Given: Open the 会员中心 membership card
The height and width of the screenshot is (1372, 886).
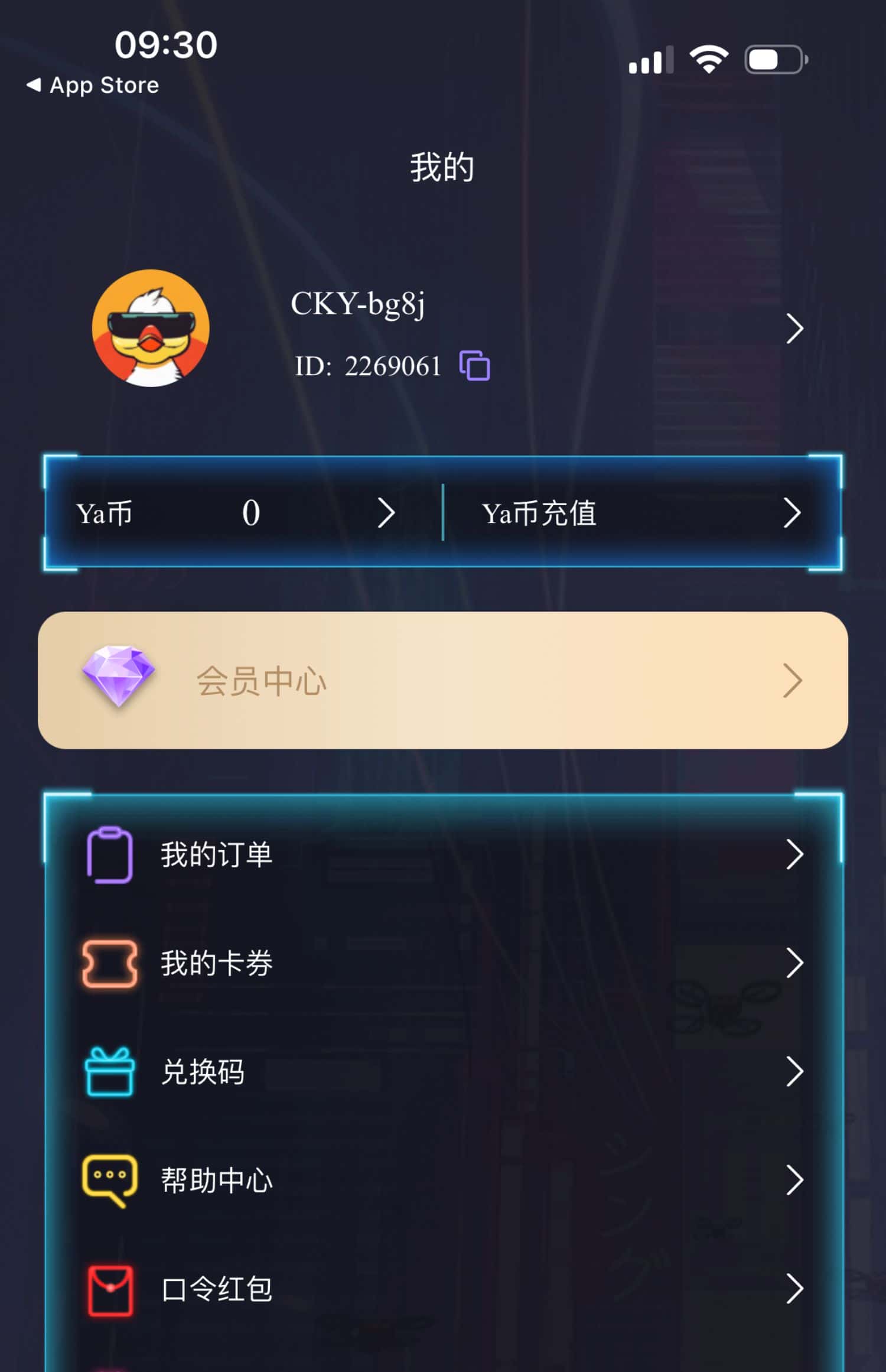Looking at the screenshot, I should (443, 681).
